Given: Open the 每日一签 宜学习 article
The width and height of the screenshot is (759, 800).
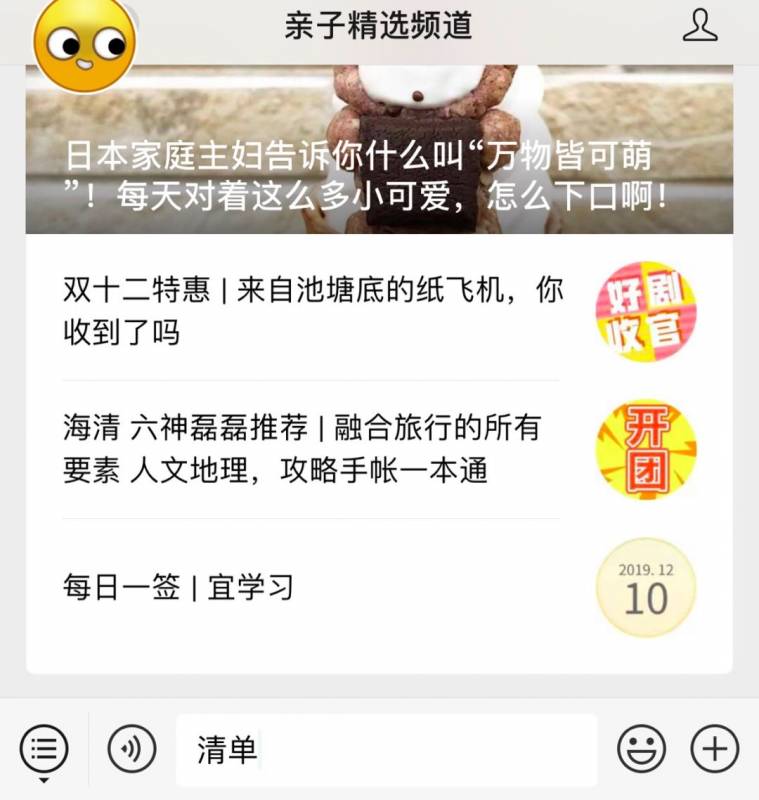Looking at the screenshot, I should point(178,588).
